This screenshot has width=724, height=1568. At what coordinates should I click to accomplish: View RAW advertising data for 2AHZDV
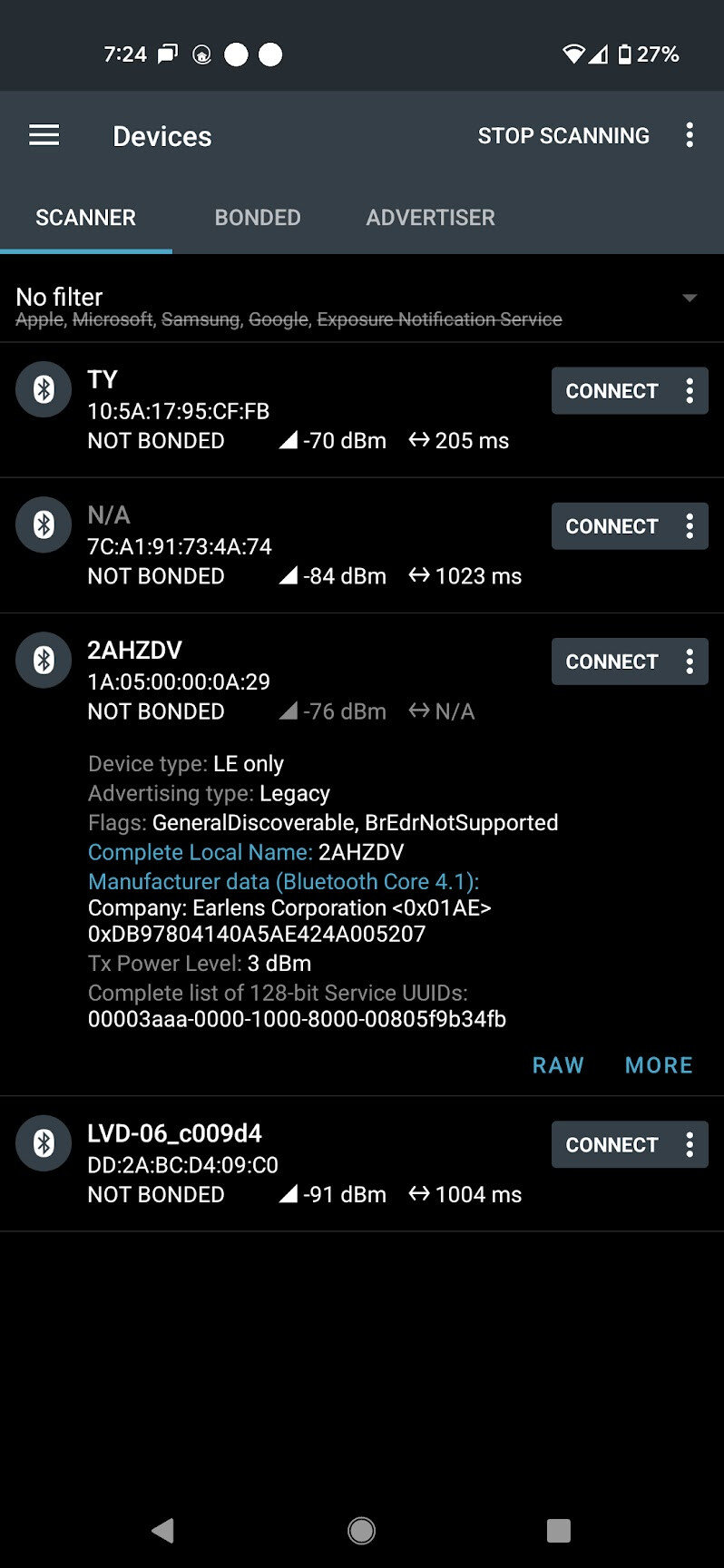(557, 1065)
